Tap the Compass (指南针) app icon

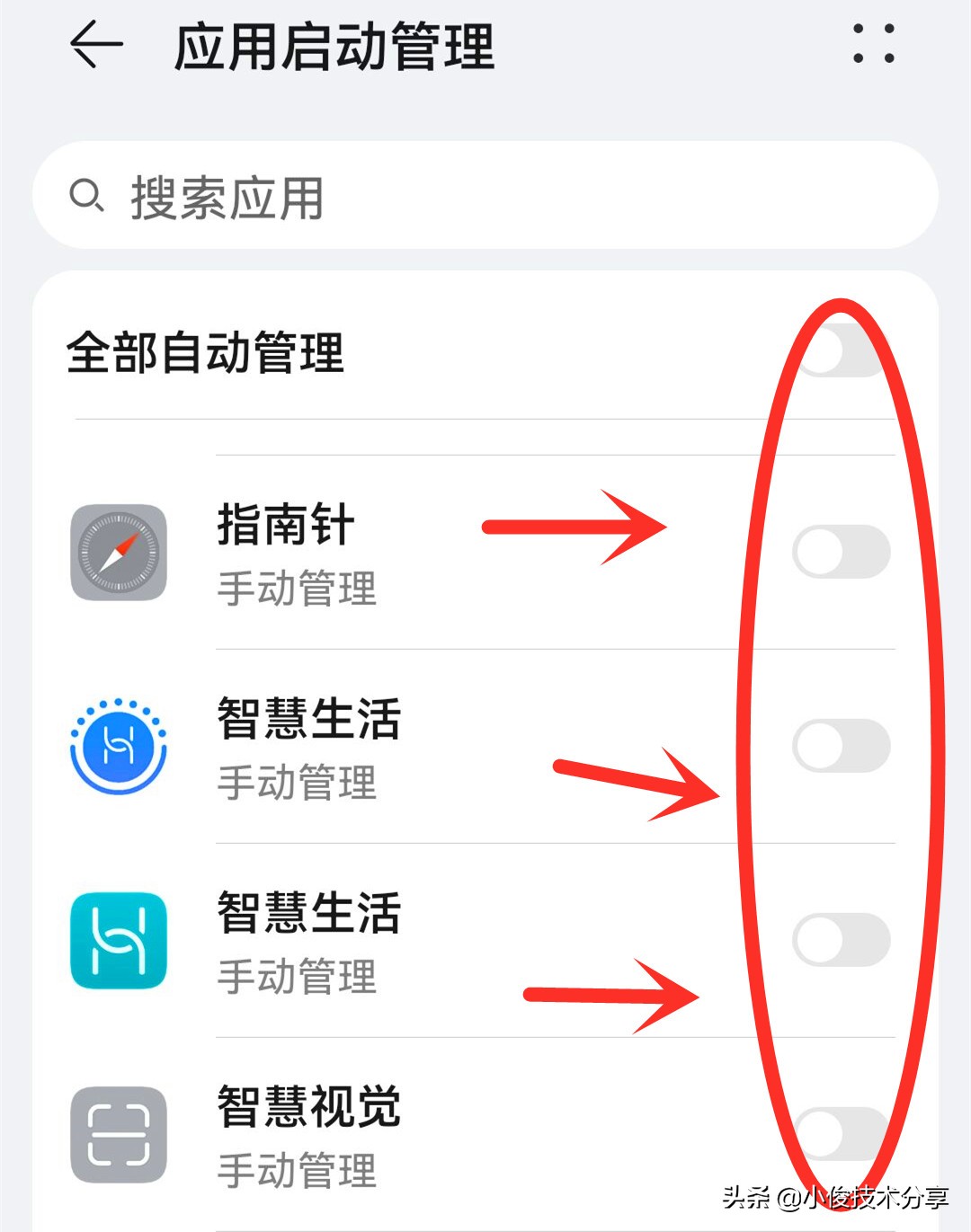(x=118, y=552)
